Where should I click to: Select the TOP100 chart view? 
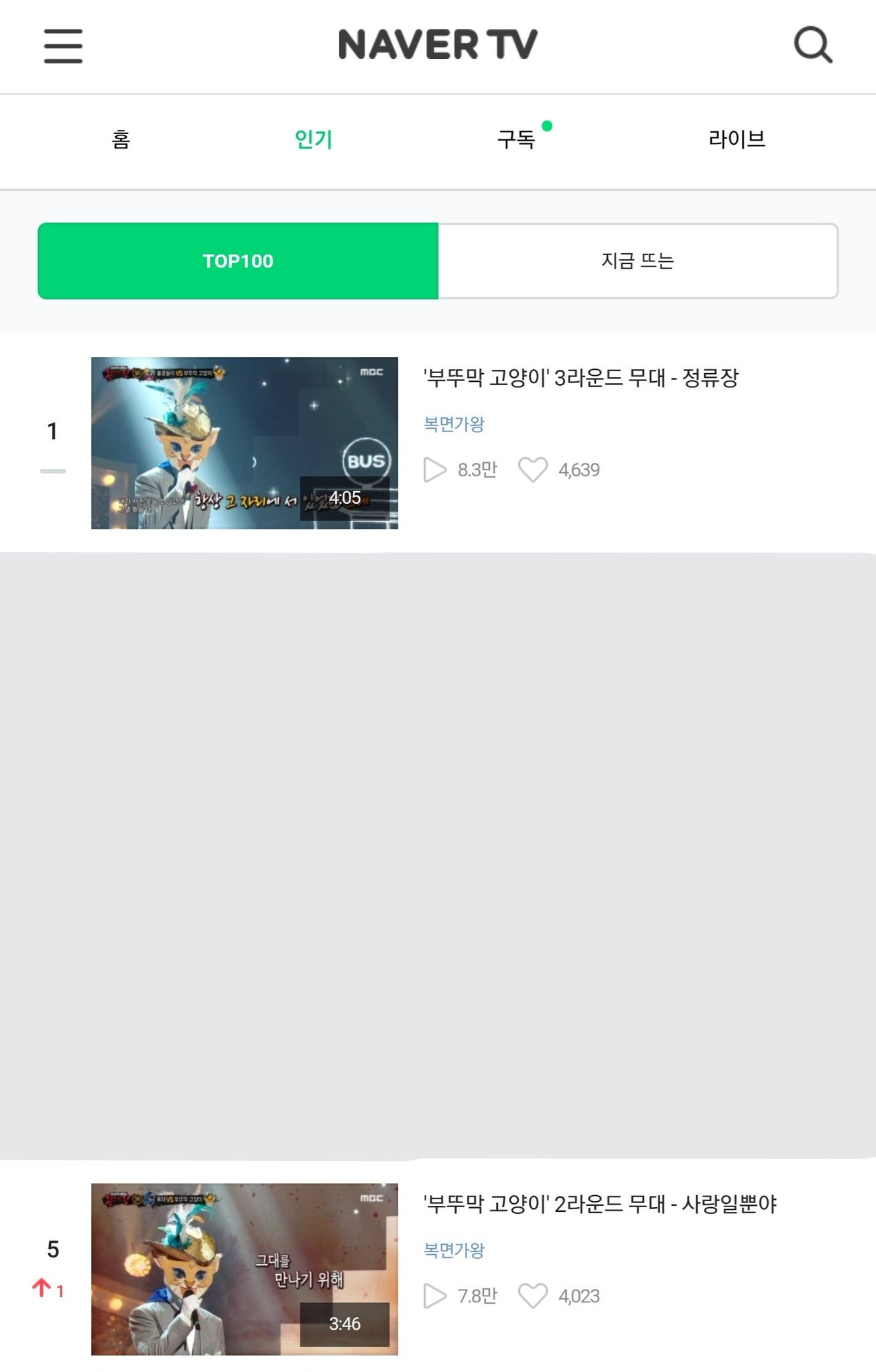click(239, 261)
